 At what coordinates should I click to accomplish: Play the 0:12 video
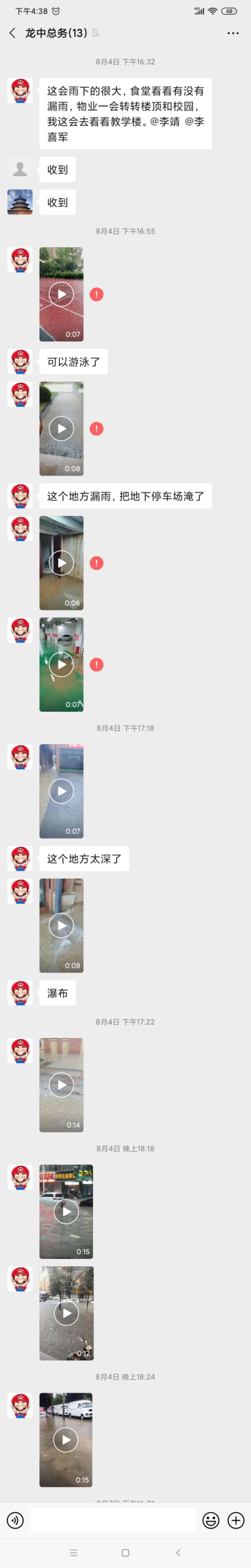(x=66, y=1313)
